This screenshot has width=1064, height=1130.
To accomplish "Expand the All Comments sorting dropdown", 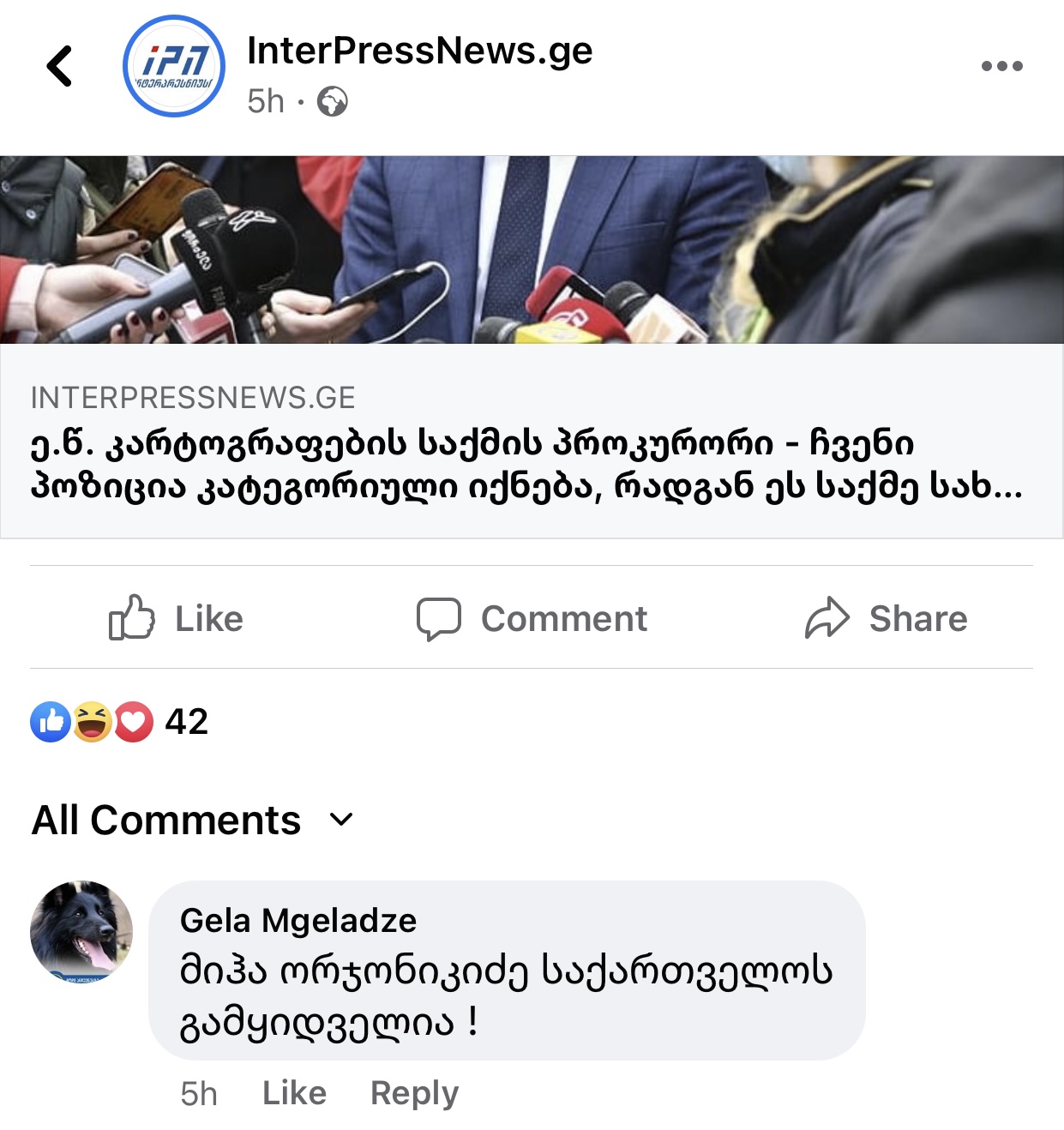I will [193, 820].
